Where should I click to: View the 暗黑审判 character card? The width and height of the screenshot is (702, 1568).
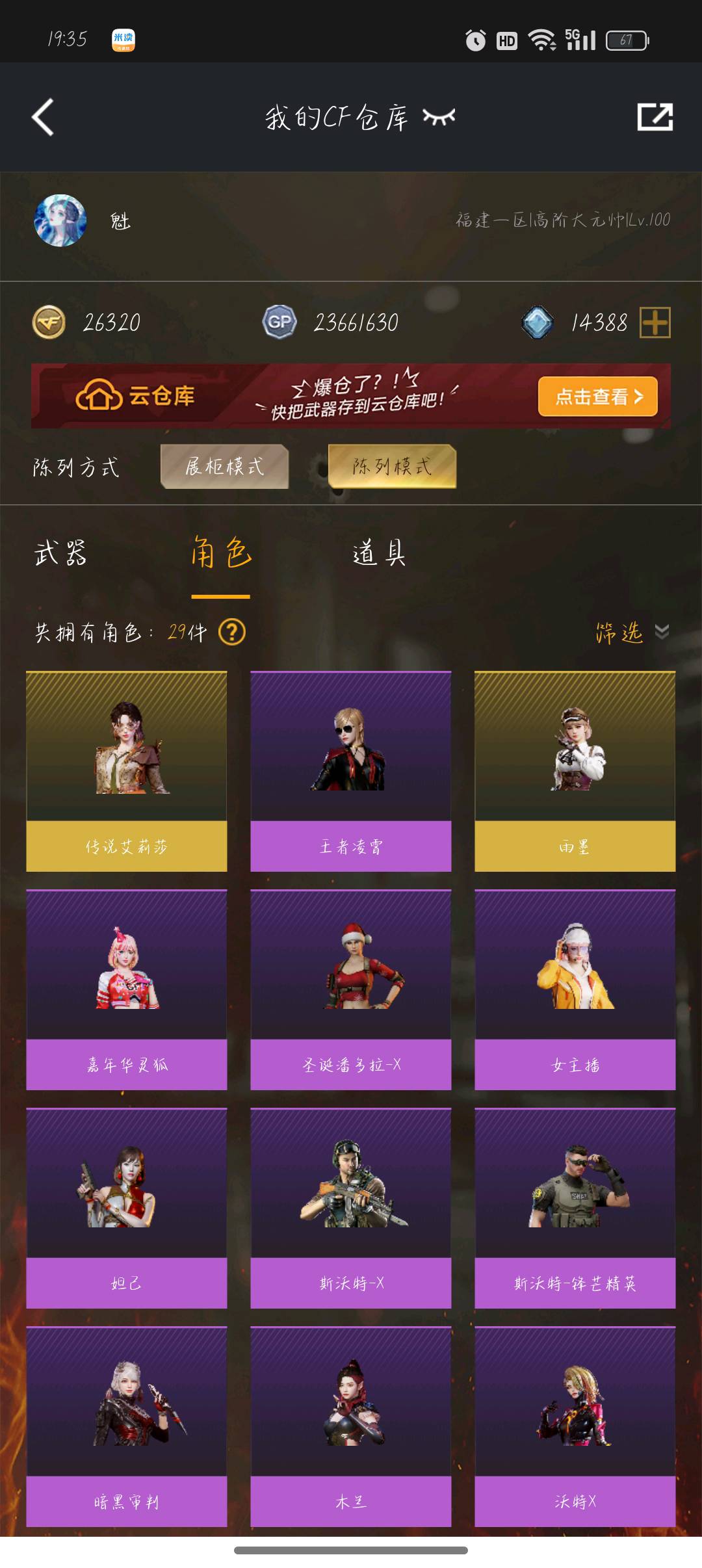(x=127, y=1426)
